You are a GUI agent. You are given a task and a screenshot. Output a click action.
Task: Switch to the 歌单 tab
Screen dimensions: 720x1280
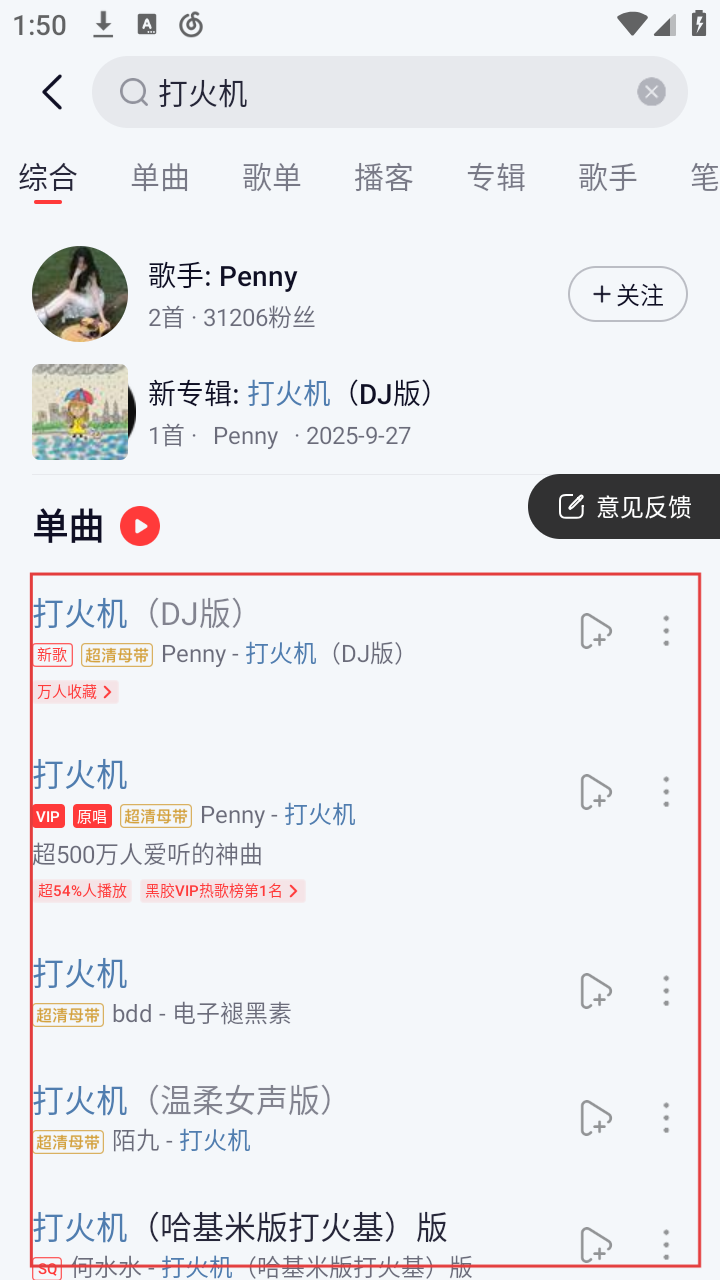coord(272,177)
